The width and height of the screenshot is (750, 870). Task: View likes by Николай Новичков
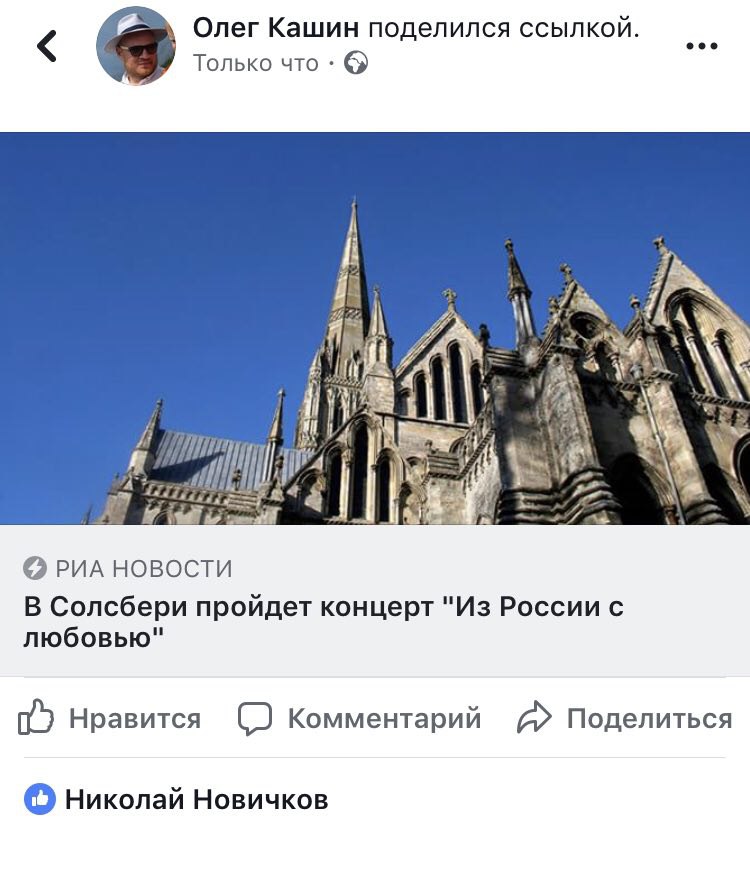(196, 799)
